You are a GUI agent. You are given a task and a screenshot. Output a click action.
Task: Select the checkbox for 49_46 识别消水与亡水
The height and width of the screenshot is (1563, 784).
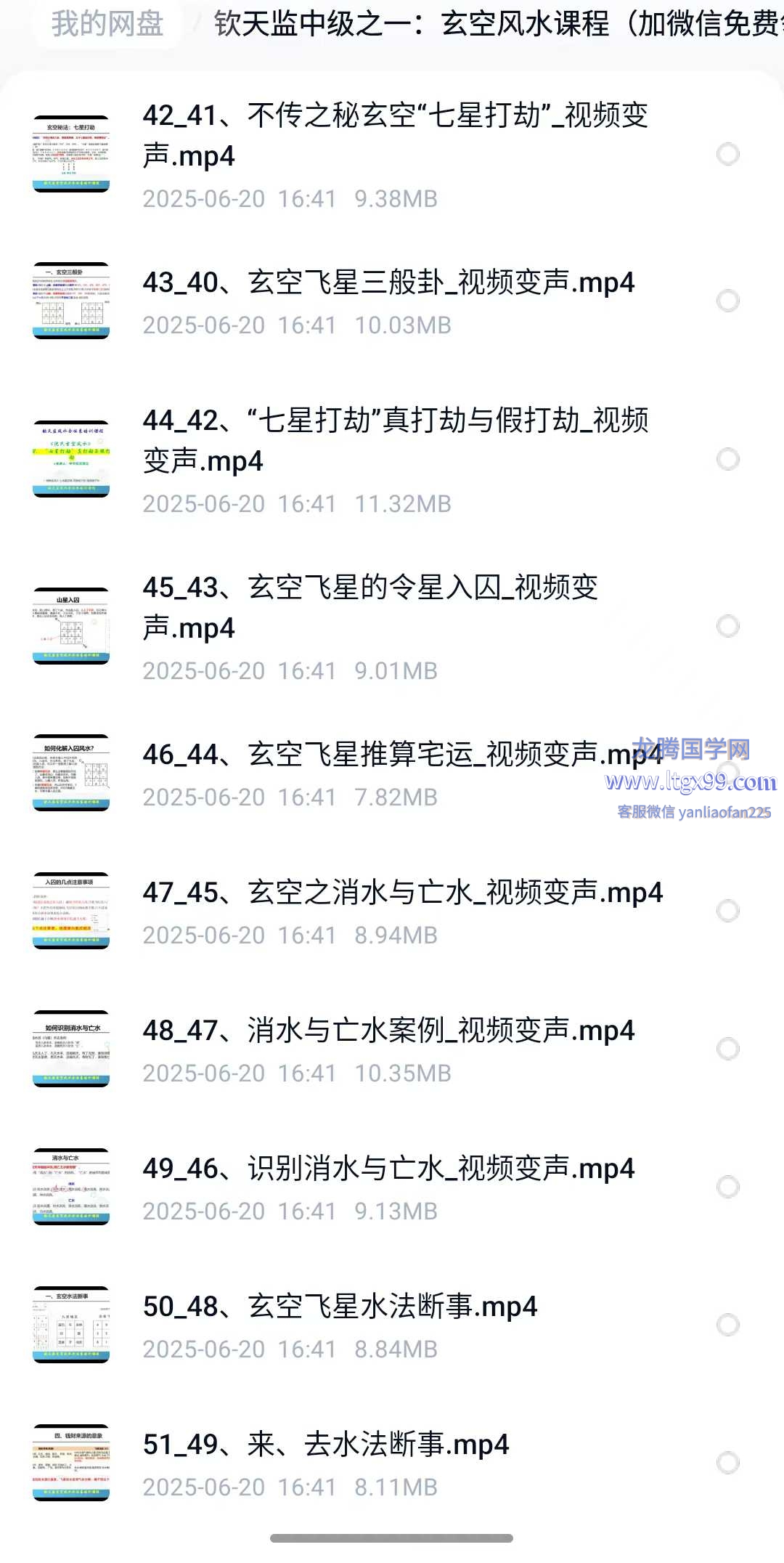point(727,1187)
